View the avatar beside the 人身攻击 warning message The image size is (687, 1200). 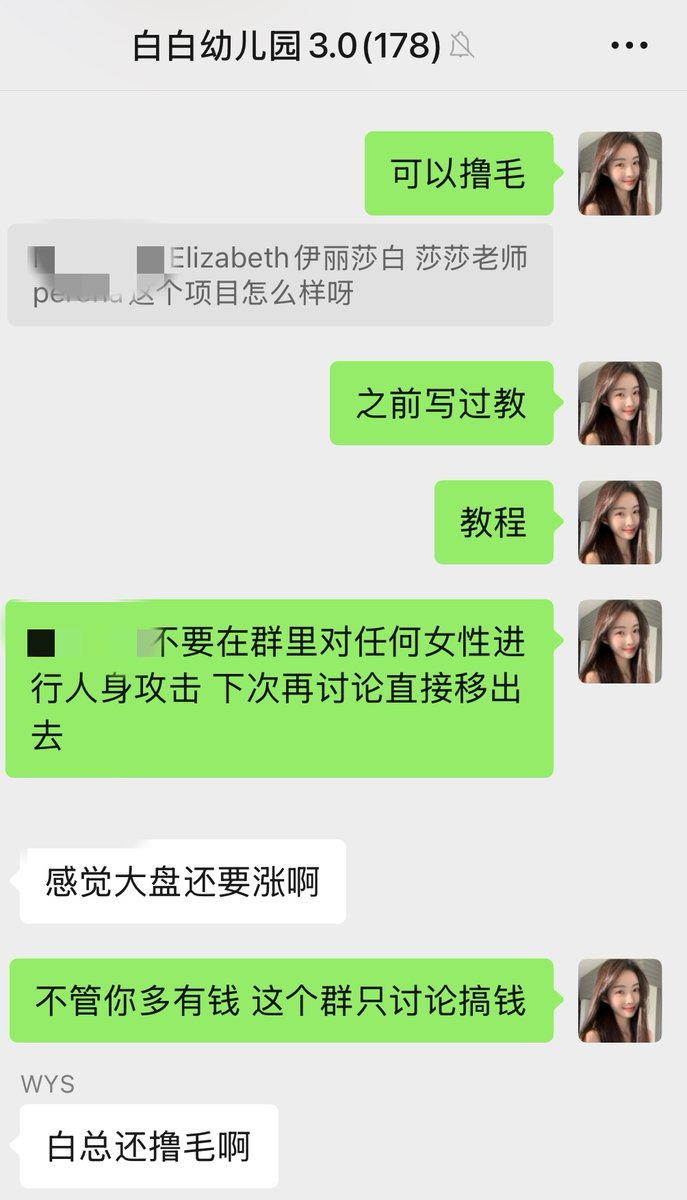(619, 641)
